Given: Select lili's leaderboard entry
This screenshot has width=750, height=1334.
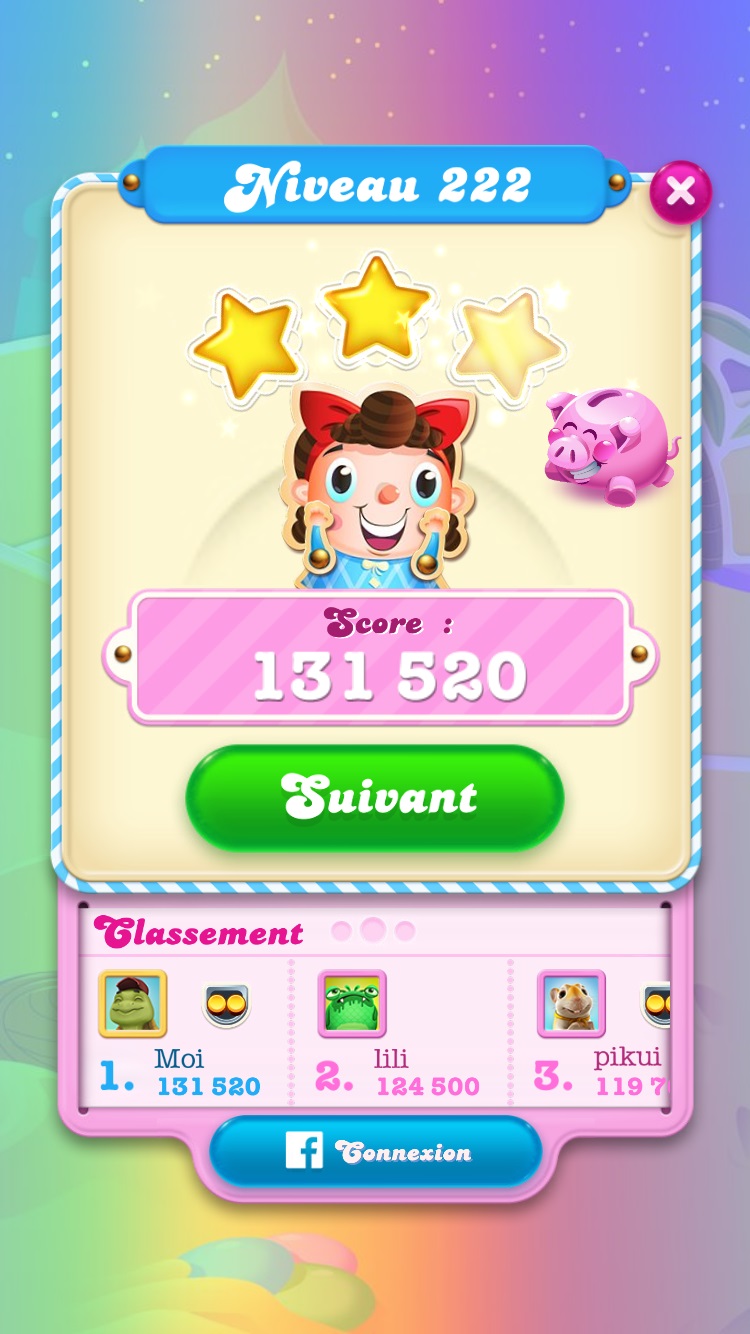Looking at the screenshot, I should (400, 1035).
